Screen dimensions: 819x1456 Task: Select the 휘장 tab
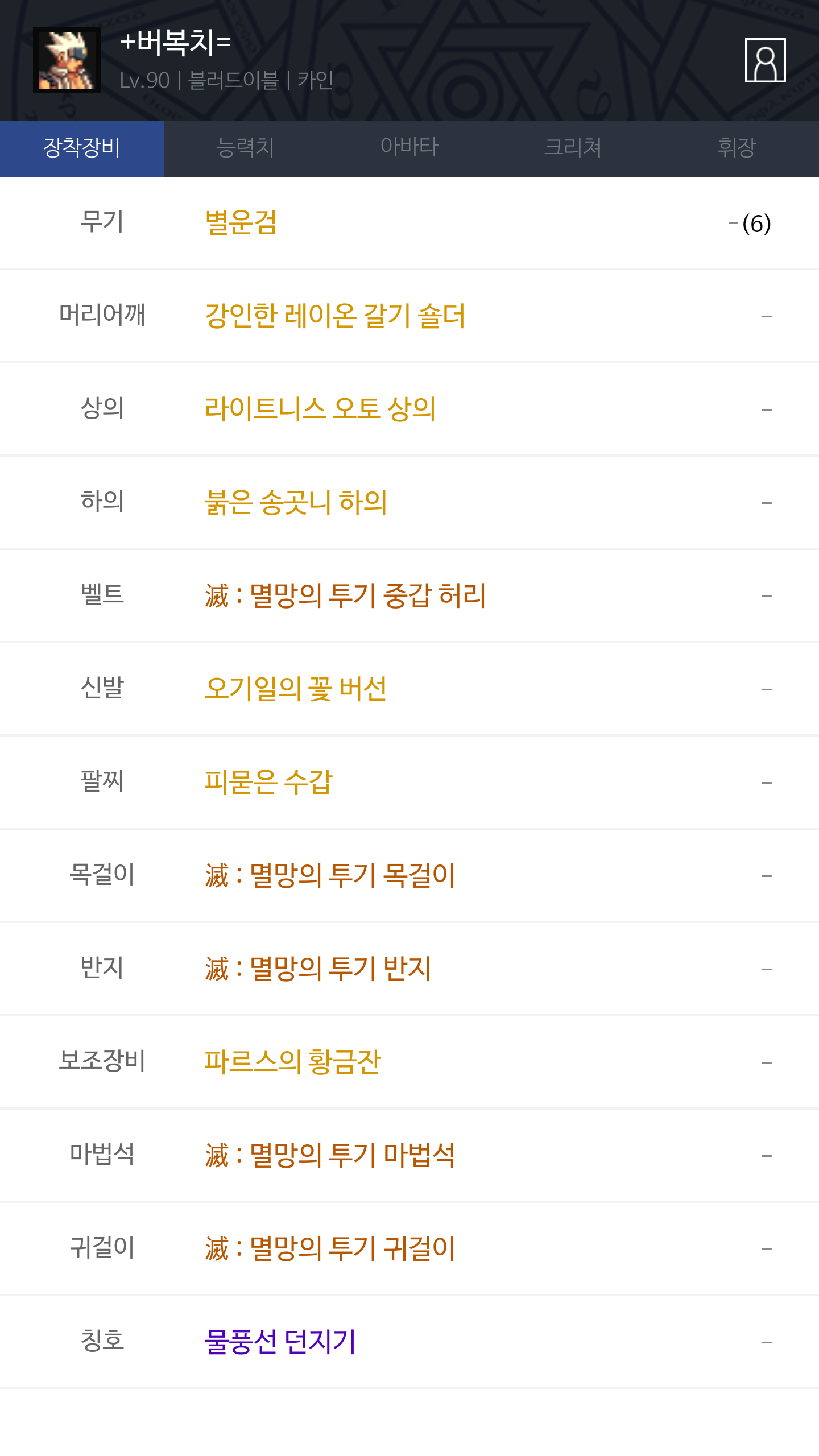(x=737, y=148)
